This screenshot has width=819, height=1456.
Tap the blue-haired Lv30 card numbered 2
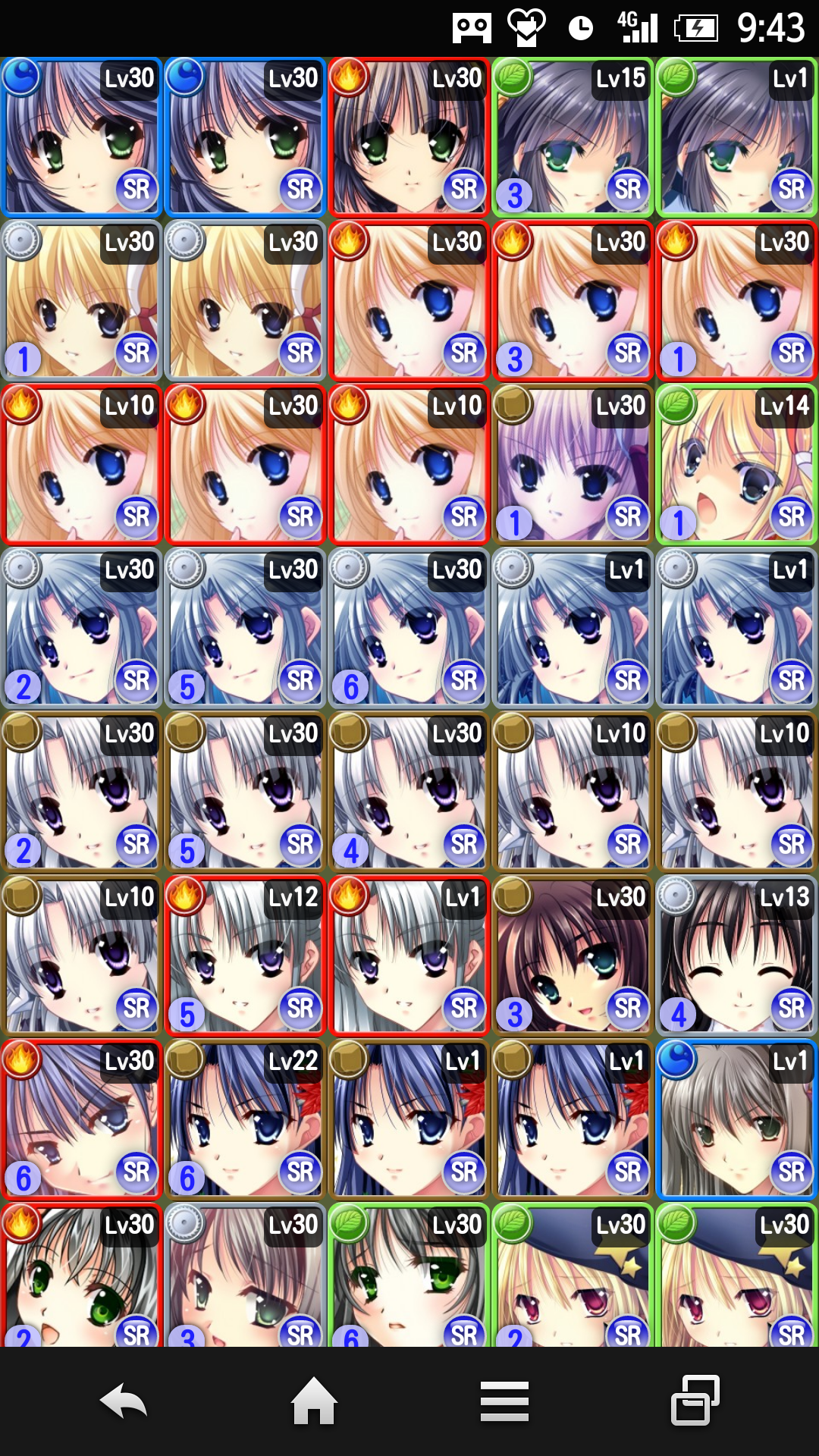(x=82, y=629)
